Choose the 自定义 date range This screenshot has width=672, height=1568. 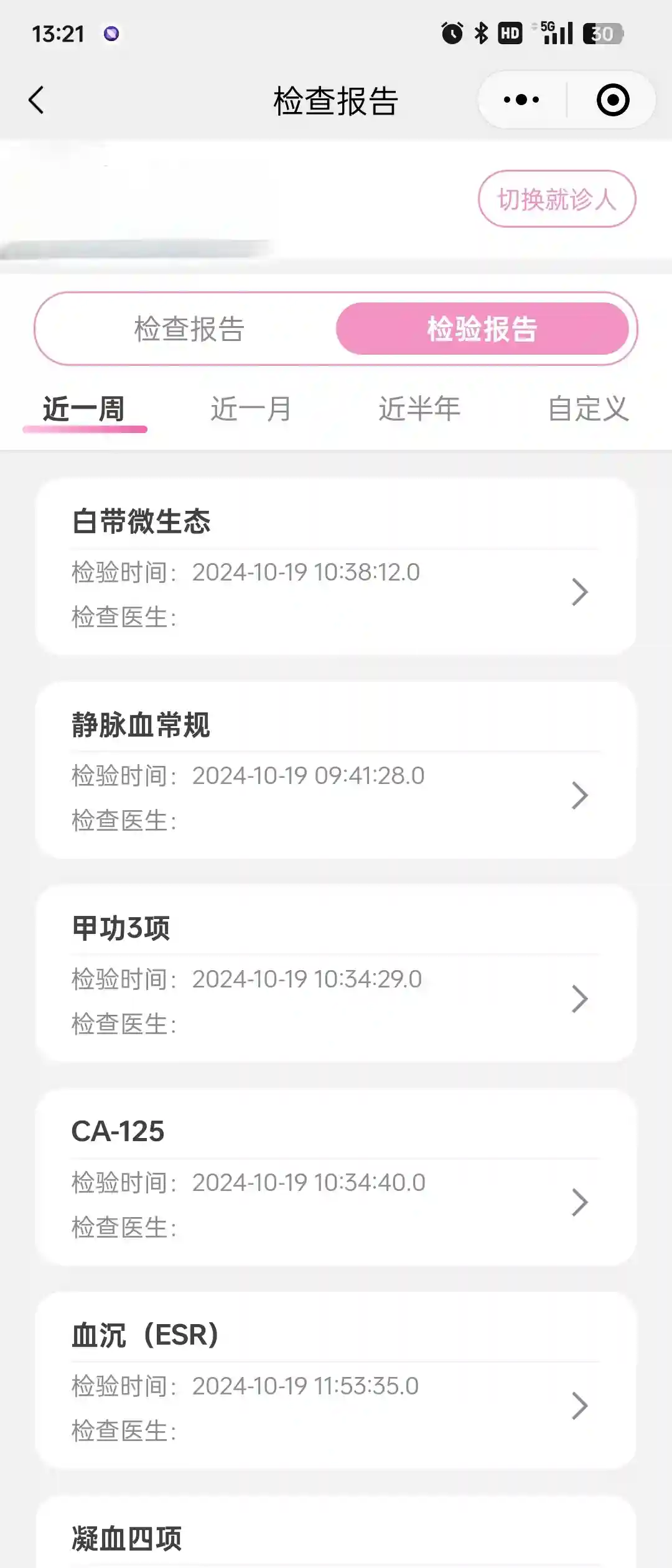pyautogui.click(x=588, y=409)
